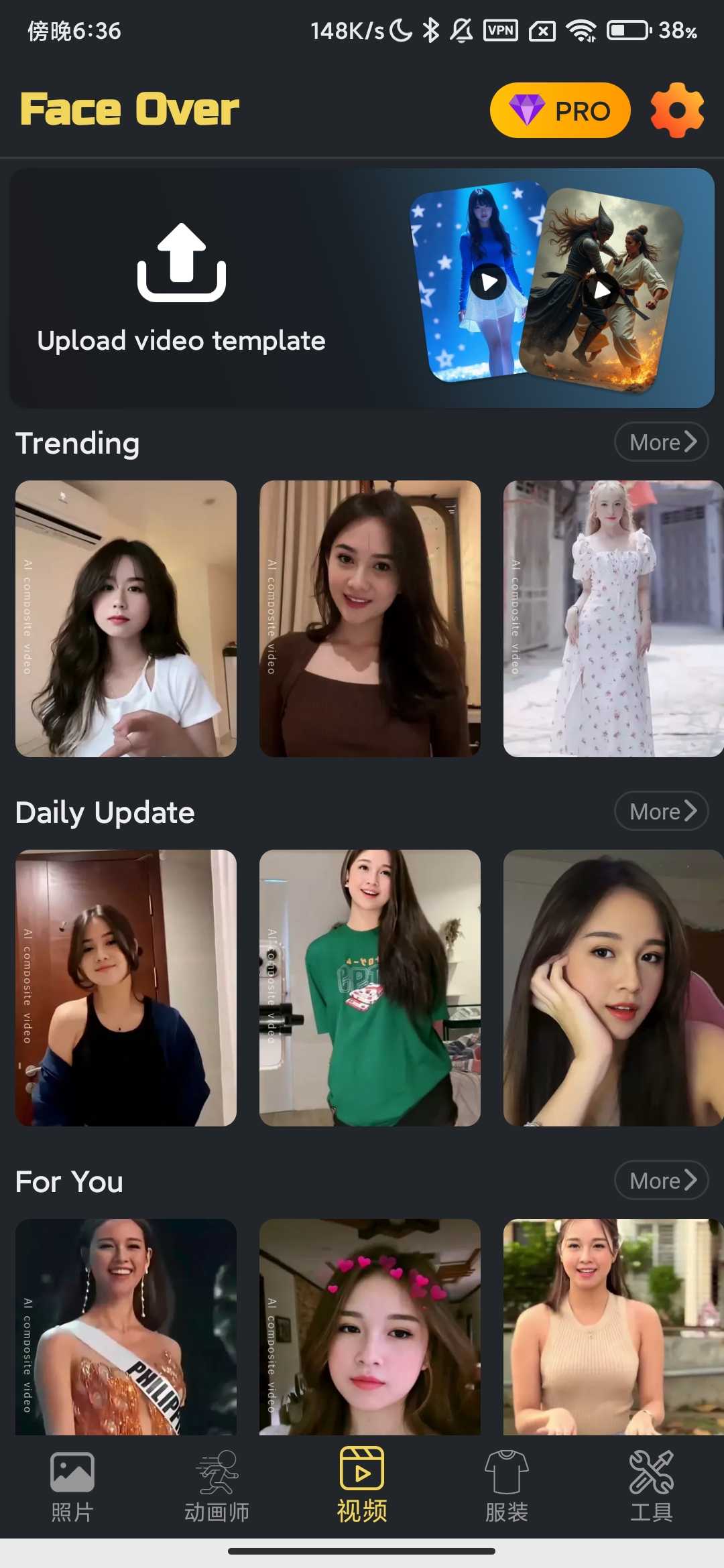
Task: Play the warrior fight video template preview
Action: (602, 291)
